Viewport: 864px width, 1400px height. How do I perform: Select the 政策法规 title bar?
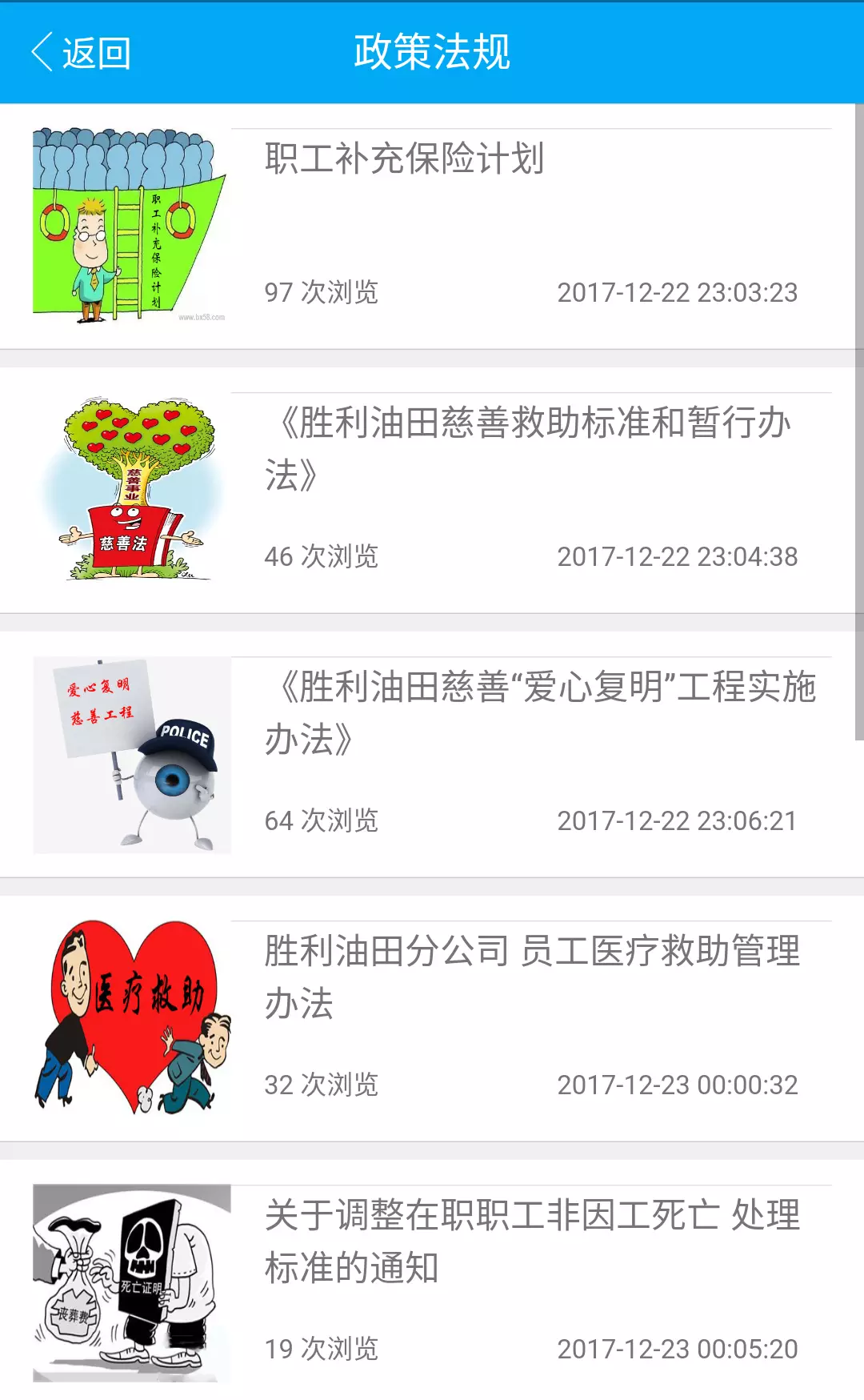click(x=432, y=50)
